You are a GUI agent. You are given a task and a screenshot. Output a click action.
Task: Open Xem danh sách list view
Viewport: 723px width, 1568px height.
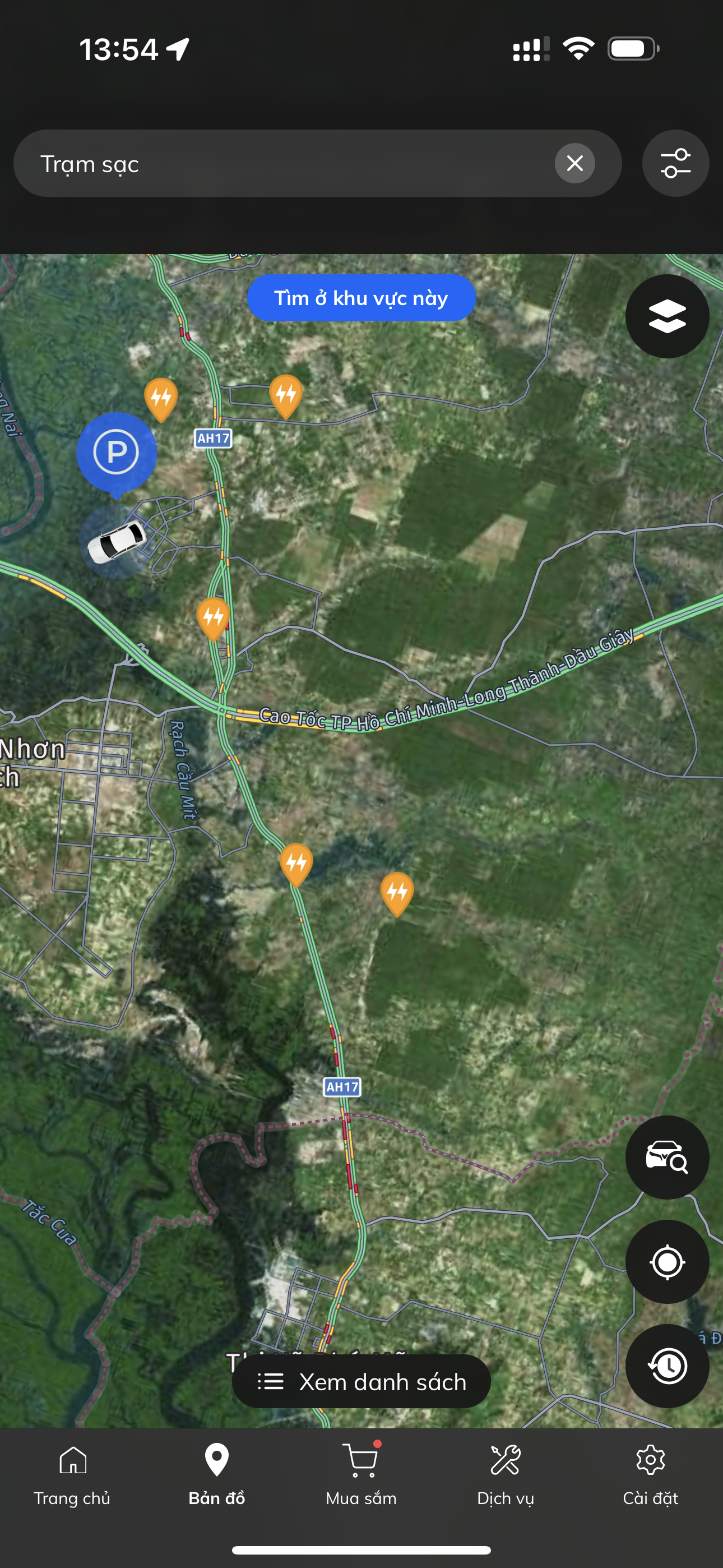(361, 1382)
